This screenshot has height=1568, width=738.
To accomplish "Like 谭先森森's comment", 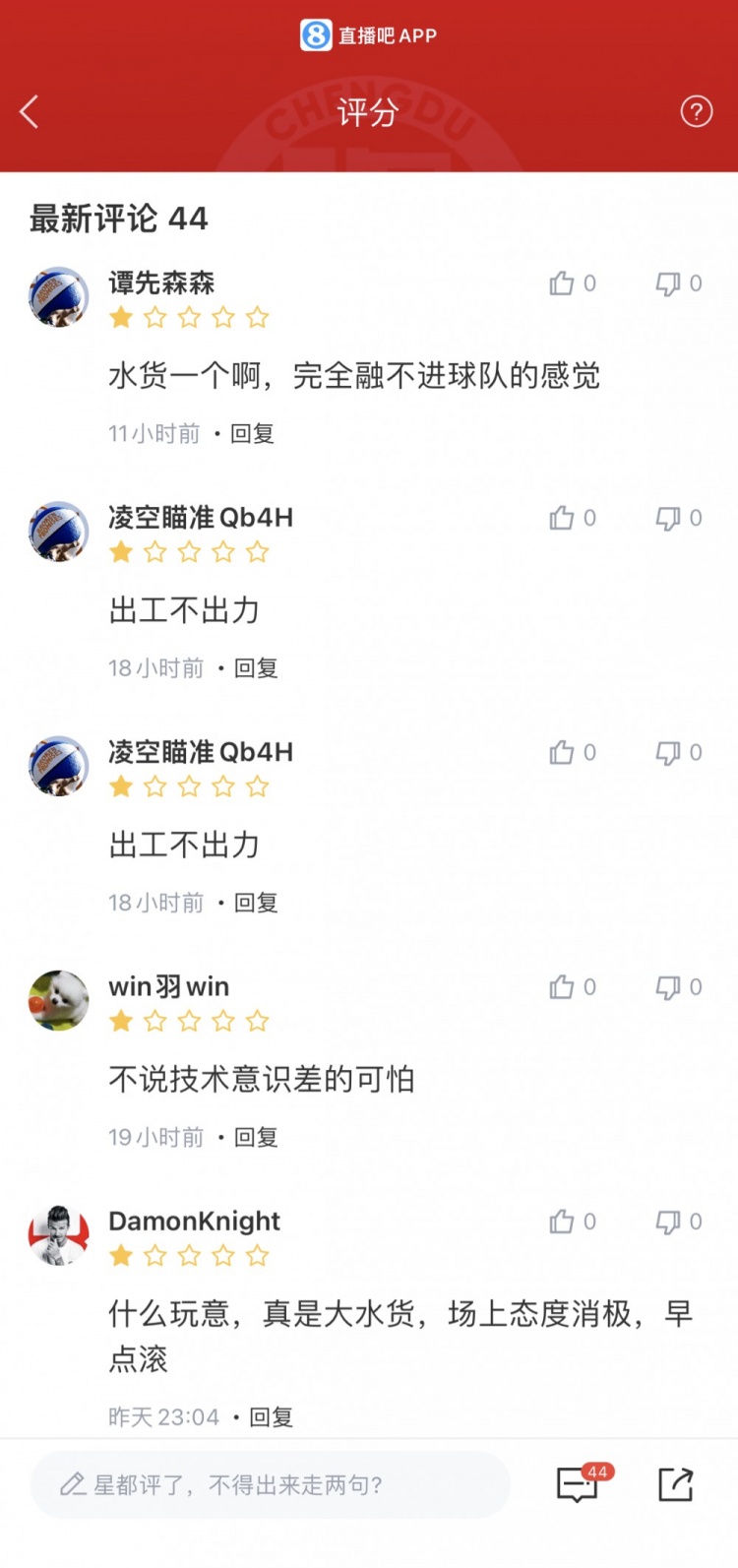I will [x=562, y=283].
